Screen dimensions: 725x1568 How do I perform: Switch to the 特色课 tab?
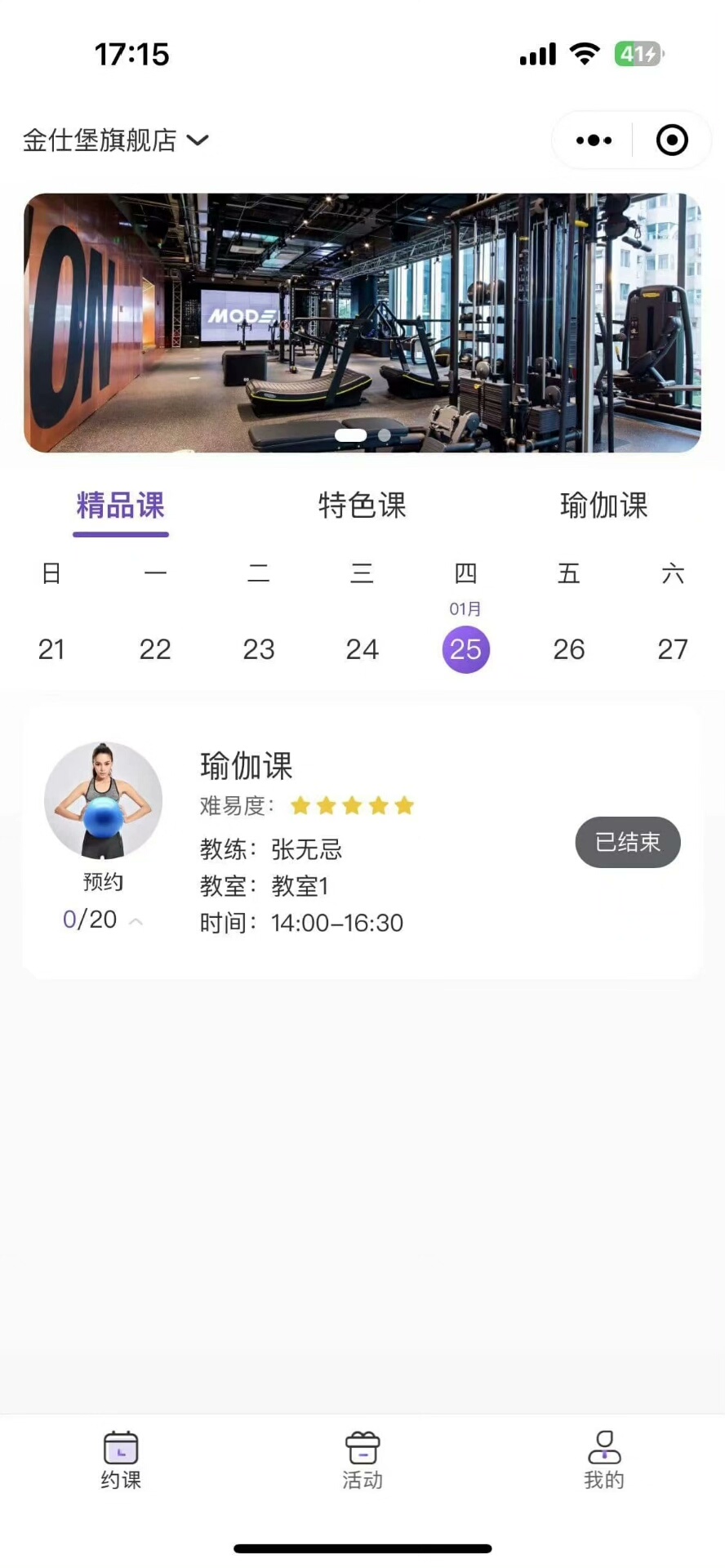[362, 506]
